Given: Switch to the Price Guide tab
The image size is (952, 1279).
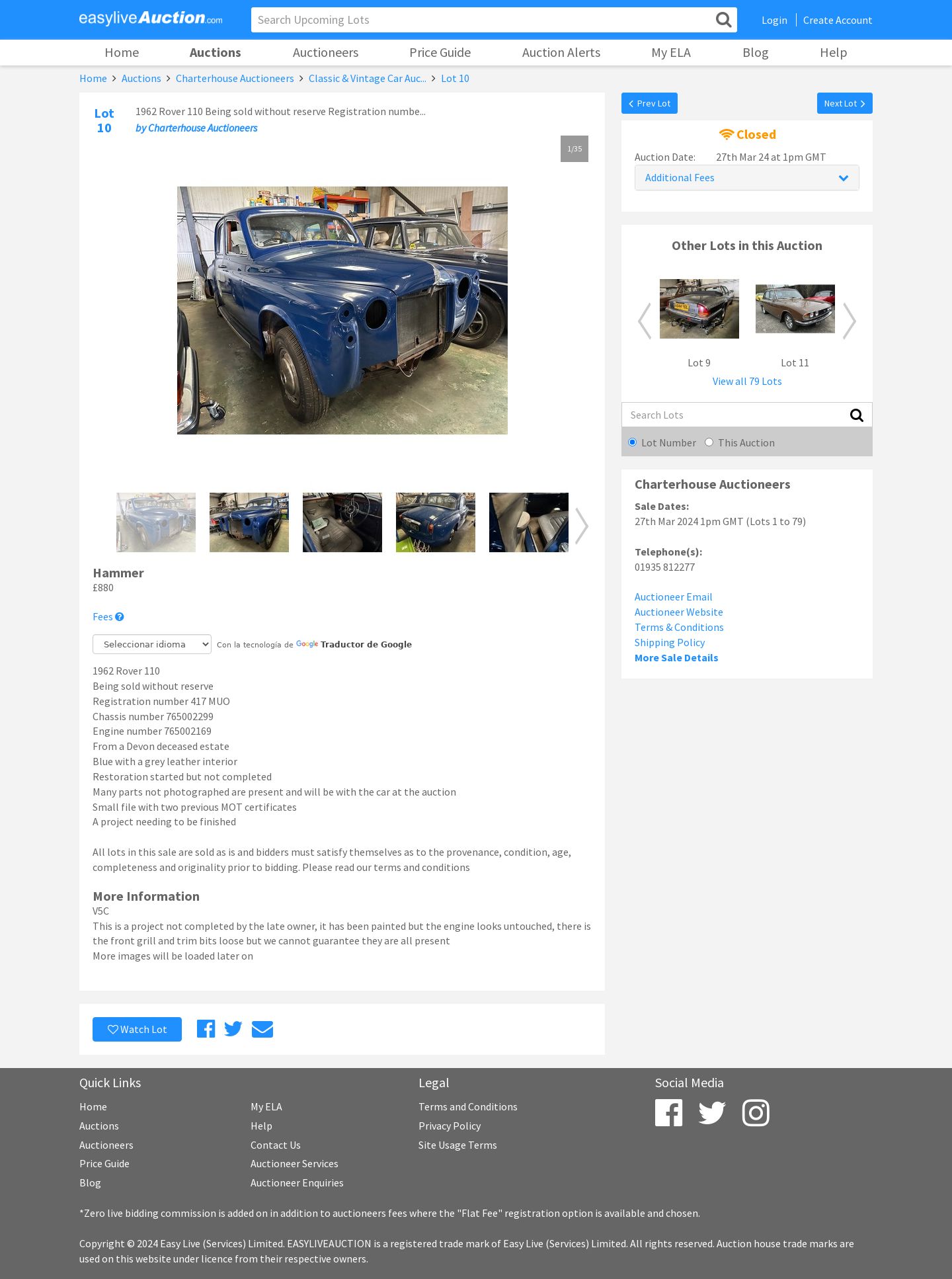Looking at the screenshot, I should pos(440,53).
